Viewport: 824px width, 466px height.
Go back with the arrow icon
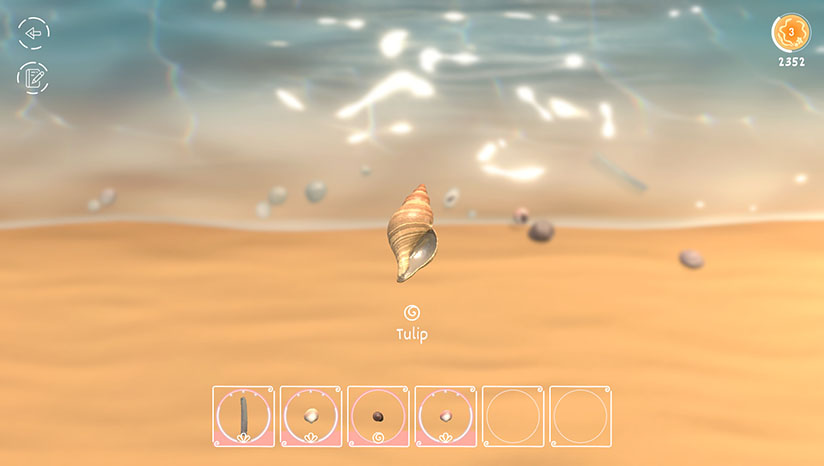(x=34, y=33)
